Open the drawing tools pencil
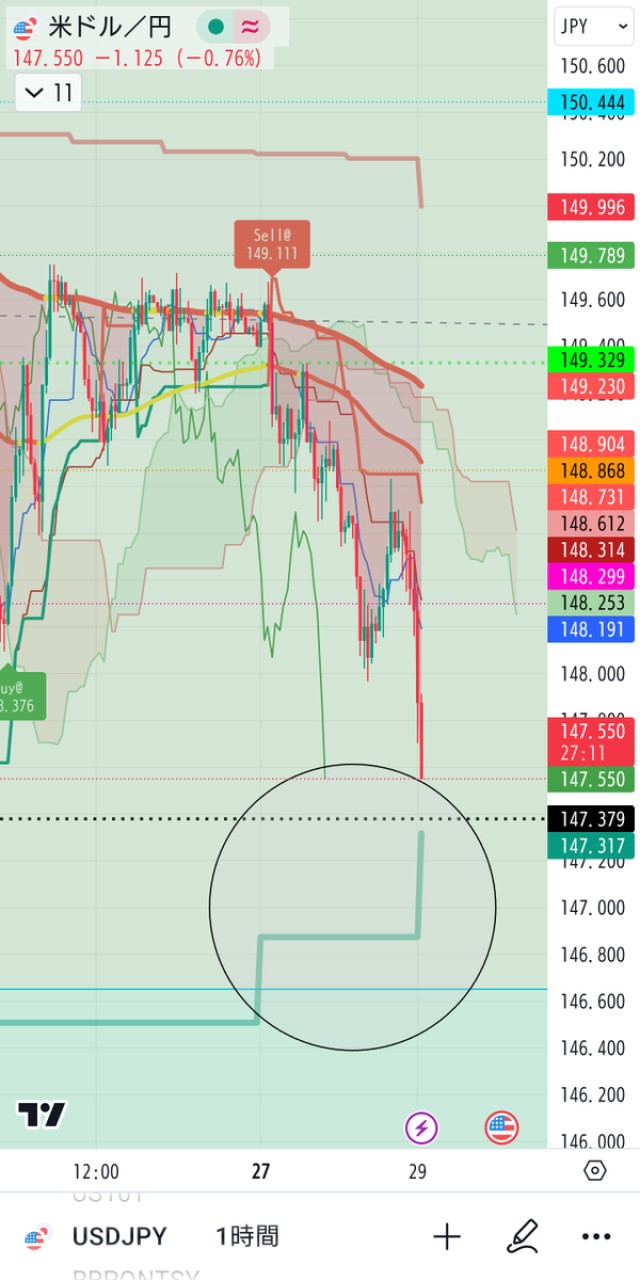The width and height of the screenshot is (640, 1280). pyautogui.click(x=522, y=1237)
